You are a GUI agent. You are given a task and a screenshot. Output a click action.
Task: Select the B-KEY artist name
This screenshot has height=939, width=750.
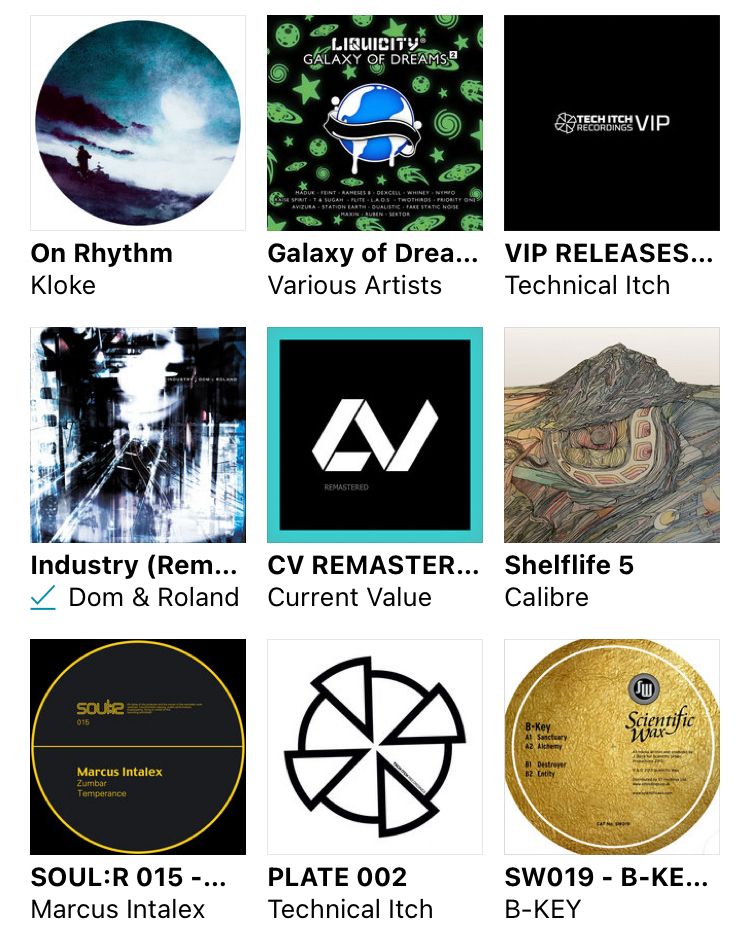click(x=537, y=910)
